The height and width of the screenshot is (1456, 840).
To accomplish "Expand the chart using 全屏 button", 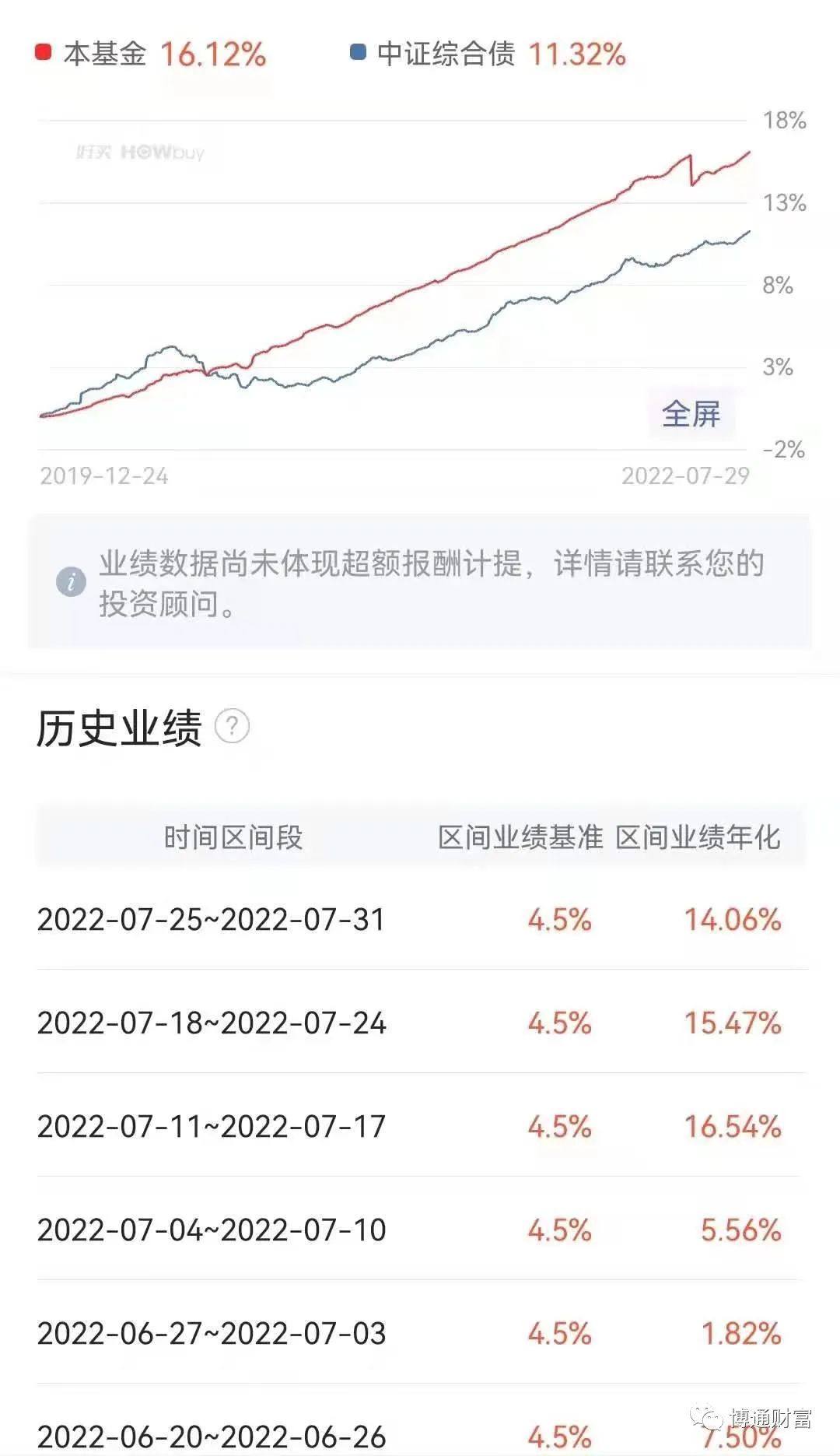I will [692, 415].
